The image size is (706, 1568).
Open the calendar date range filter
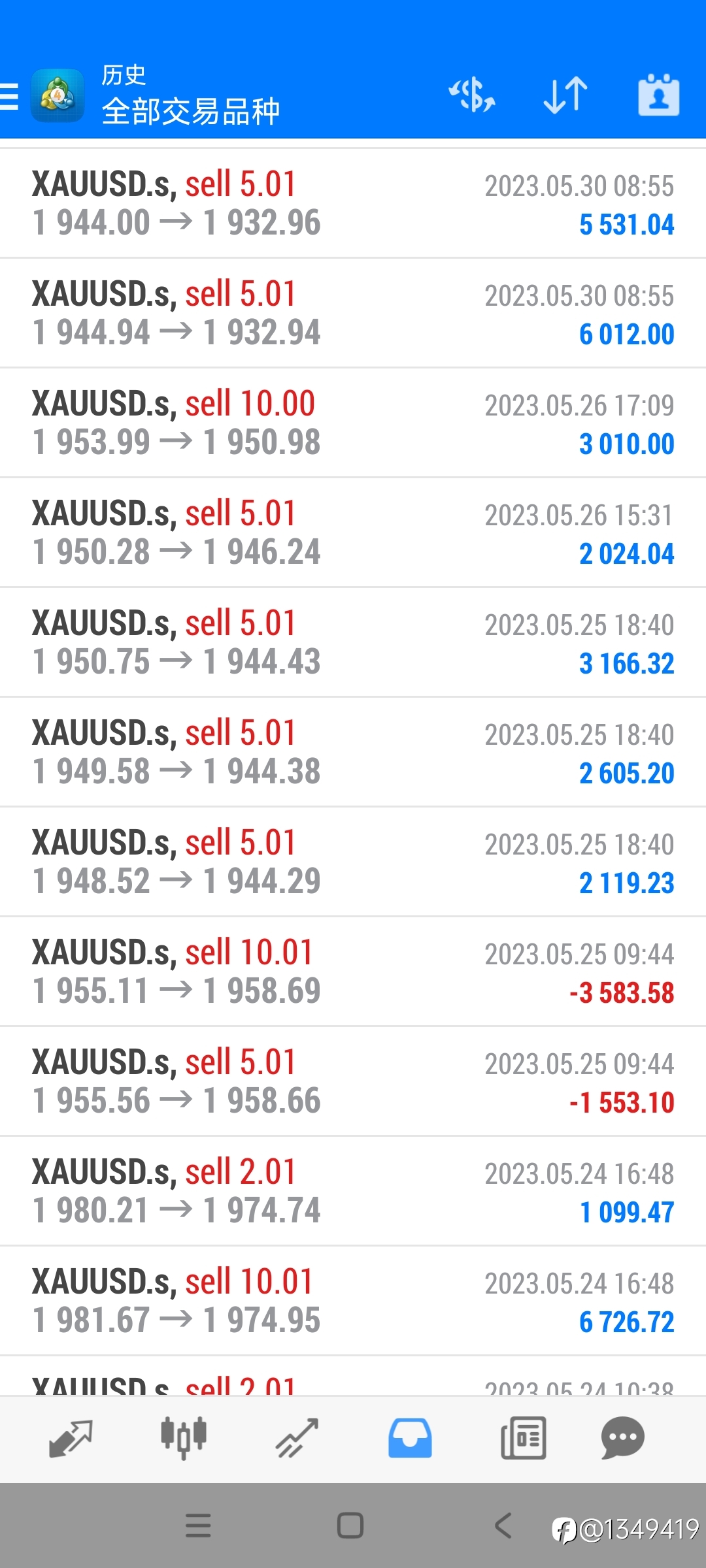click(x=658, y=95)
